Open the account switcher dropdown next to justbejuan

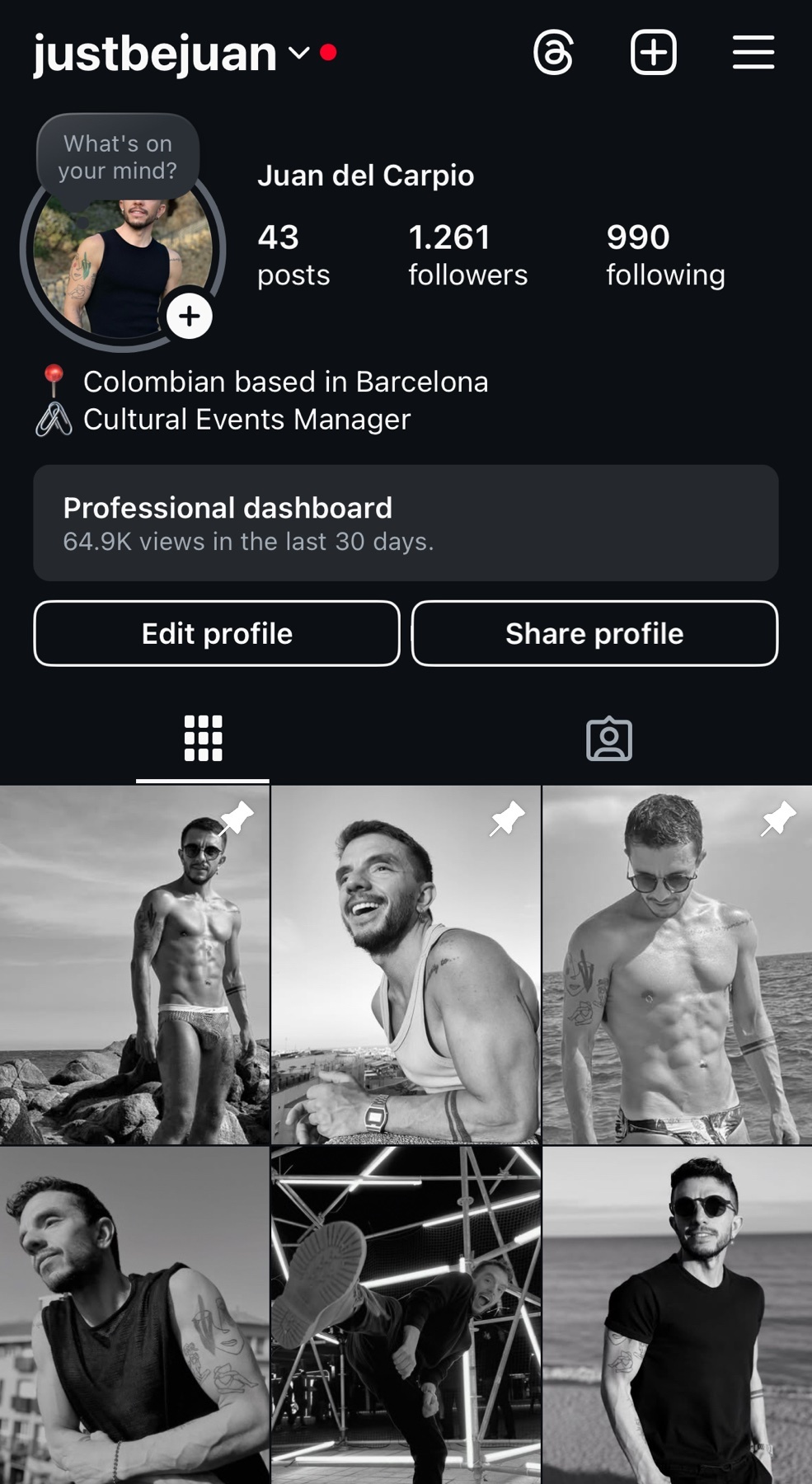(298, 54)
